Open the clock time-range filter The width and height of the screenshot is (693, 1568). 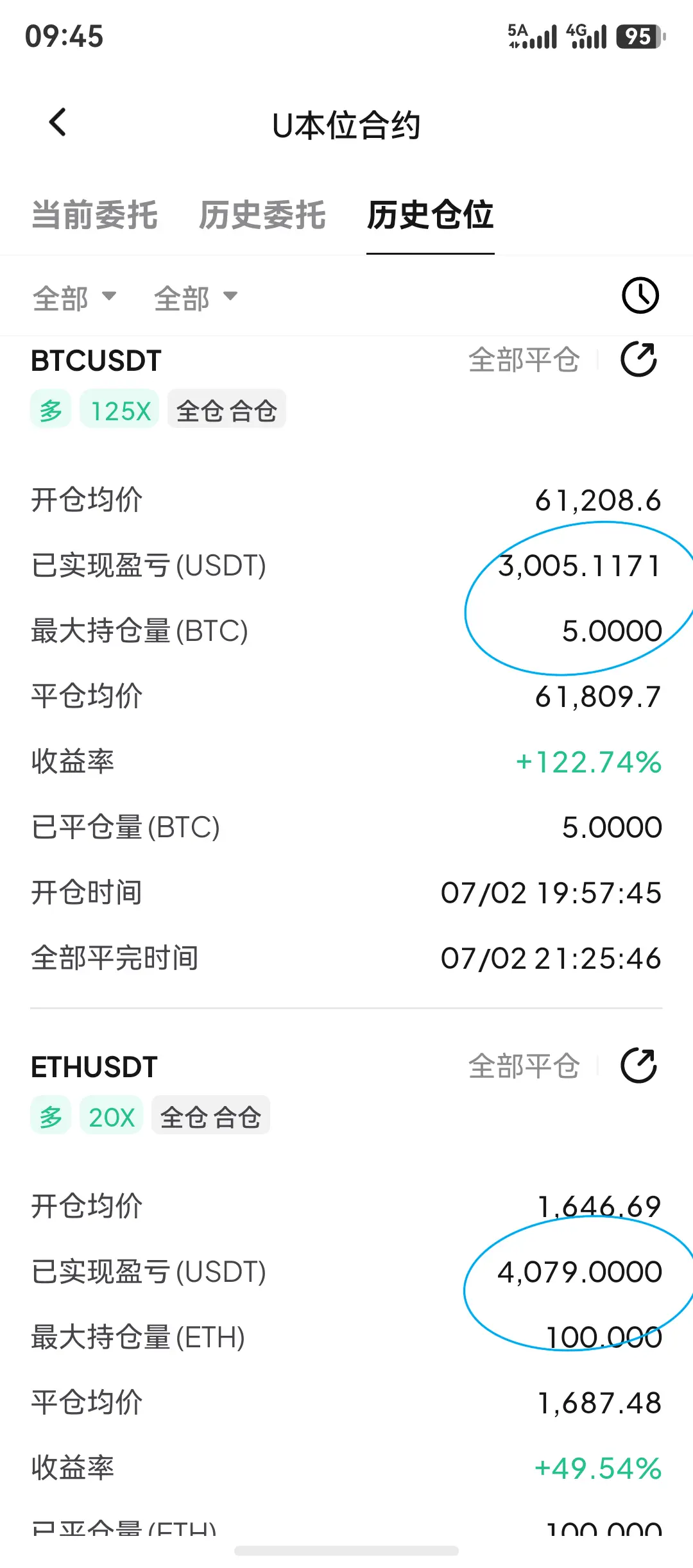click(x=640, y=296)
